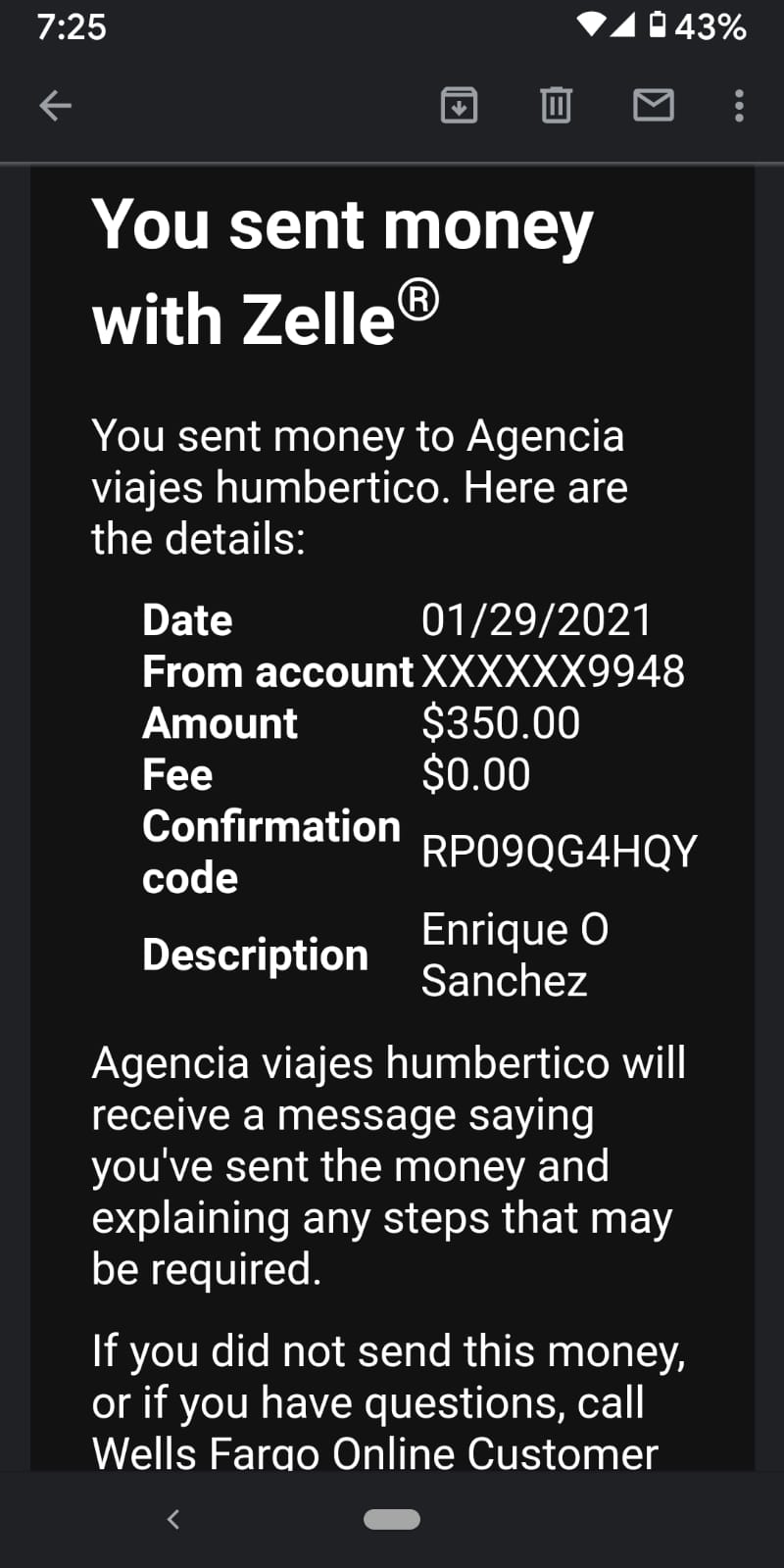Tap the home pill button
The image size is (784, 1568).
point(392,1519)
